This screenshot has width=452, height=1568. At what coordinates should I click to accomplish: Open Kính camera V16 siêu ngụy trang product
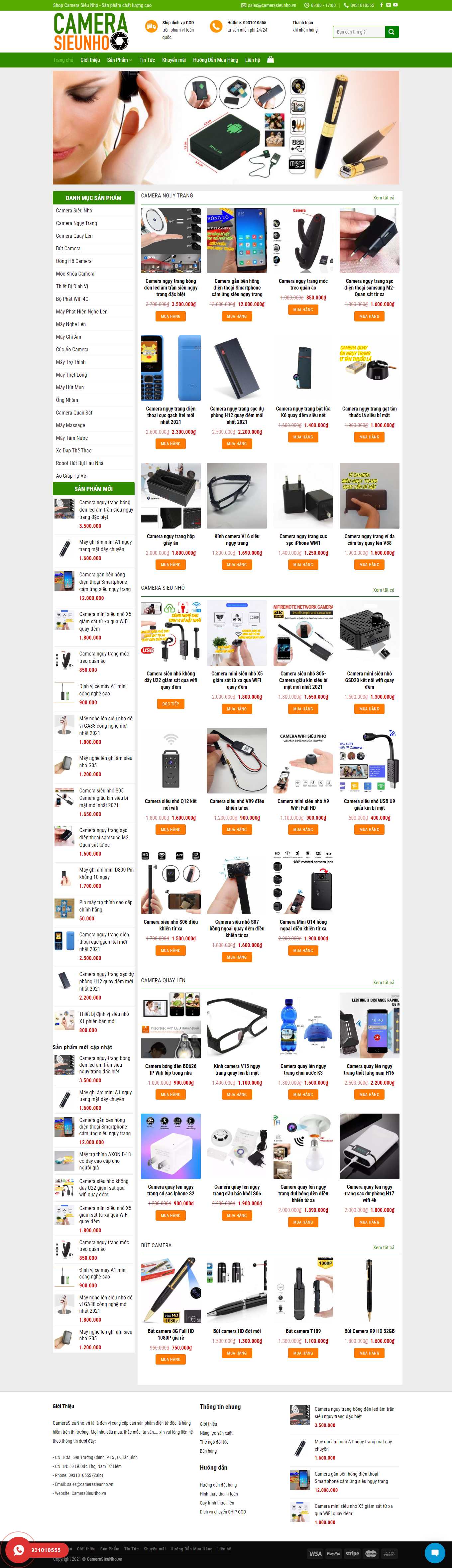[237, 539]
